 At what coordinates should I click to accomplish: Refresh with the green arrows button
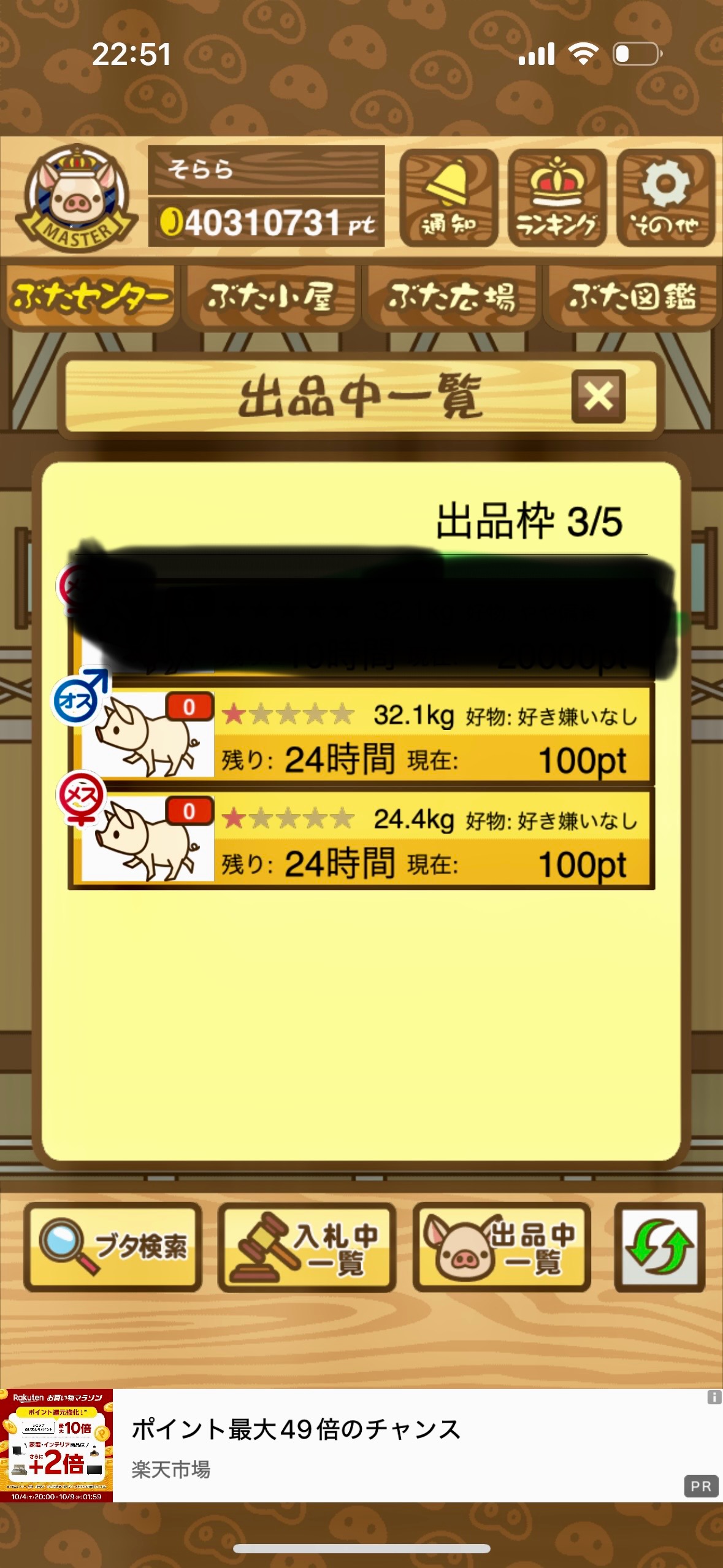click(x=659, y=1247)
